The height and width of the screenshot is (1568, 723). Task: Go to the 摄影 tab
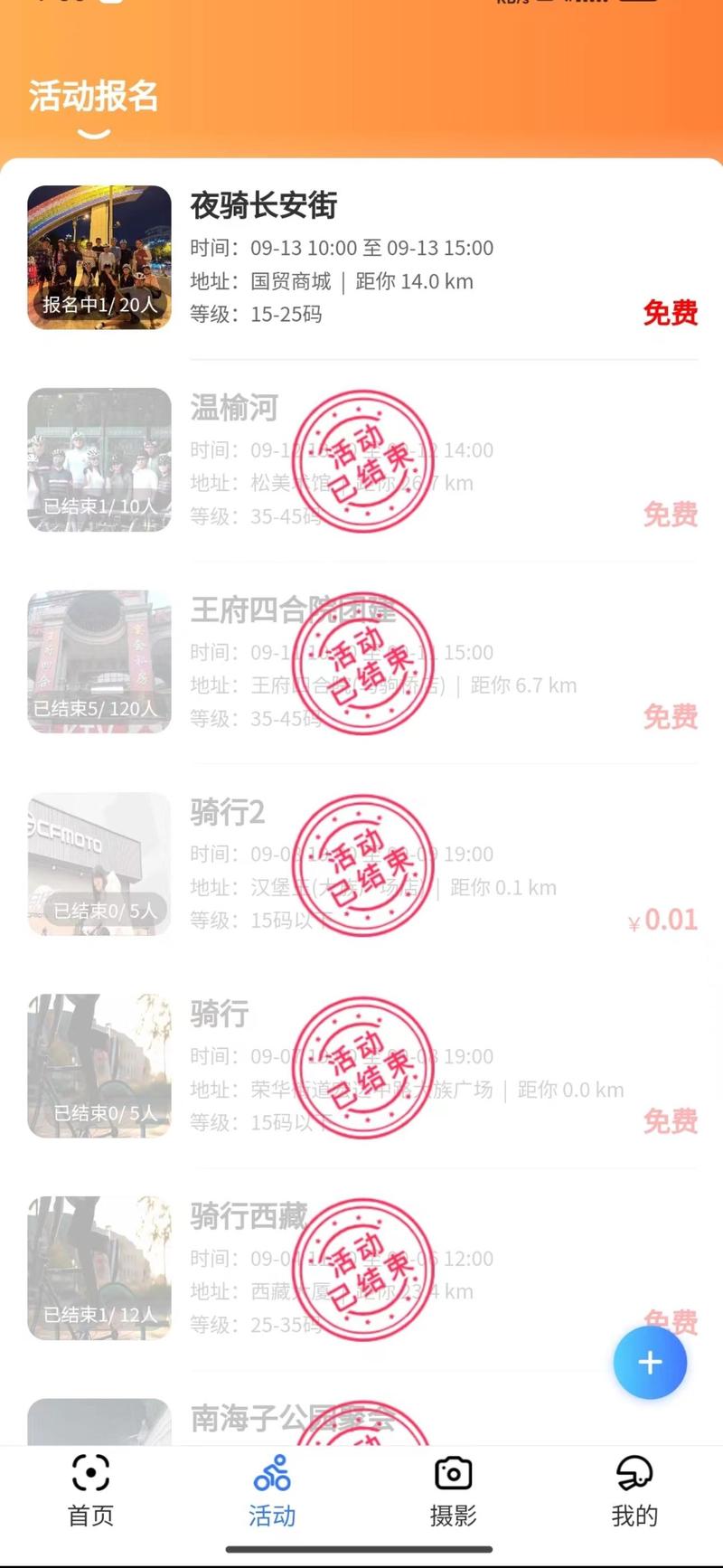[x=453, y=1491]
